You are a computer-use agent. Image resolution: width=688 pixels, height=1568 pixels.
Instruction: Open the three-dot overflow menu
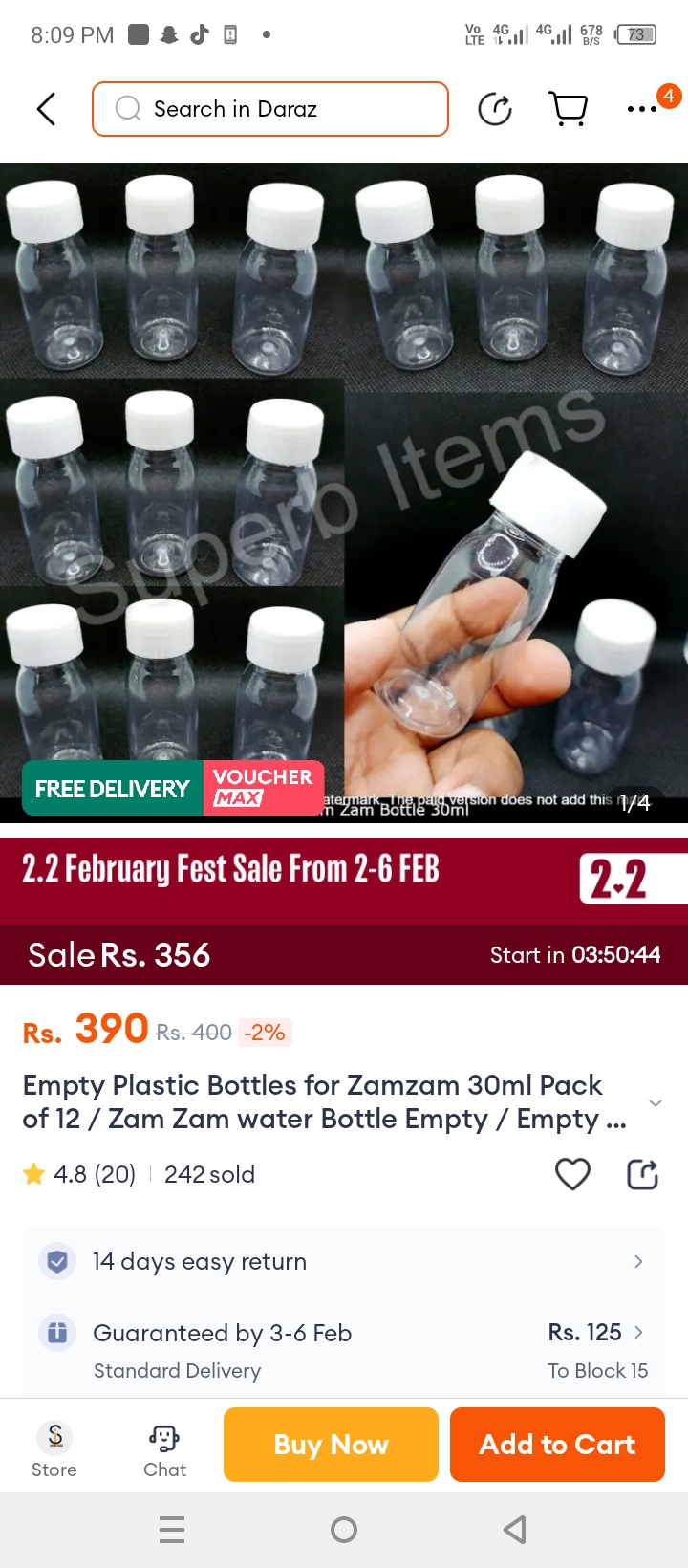tap(642, 109)
